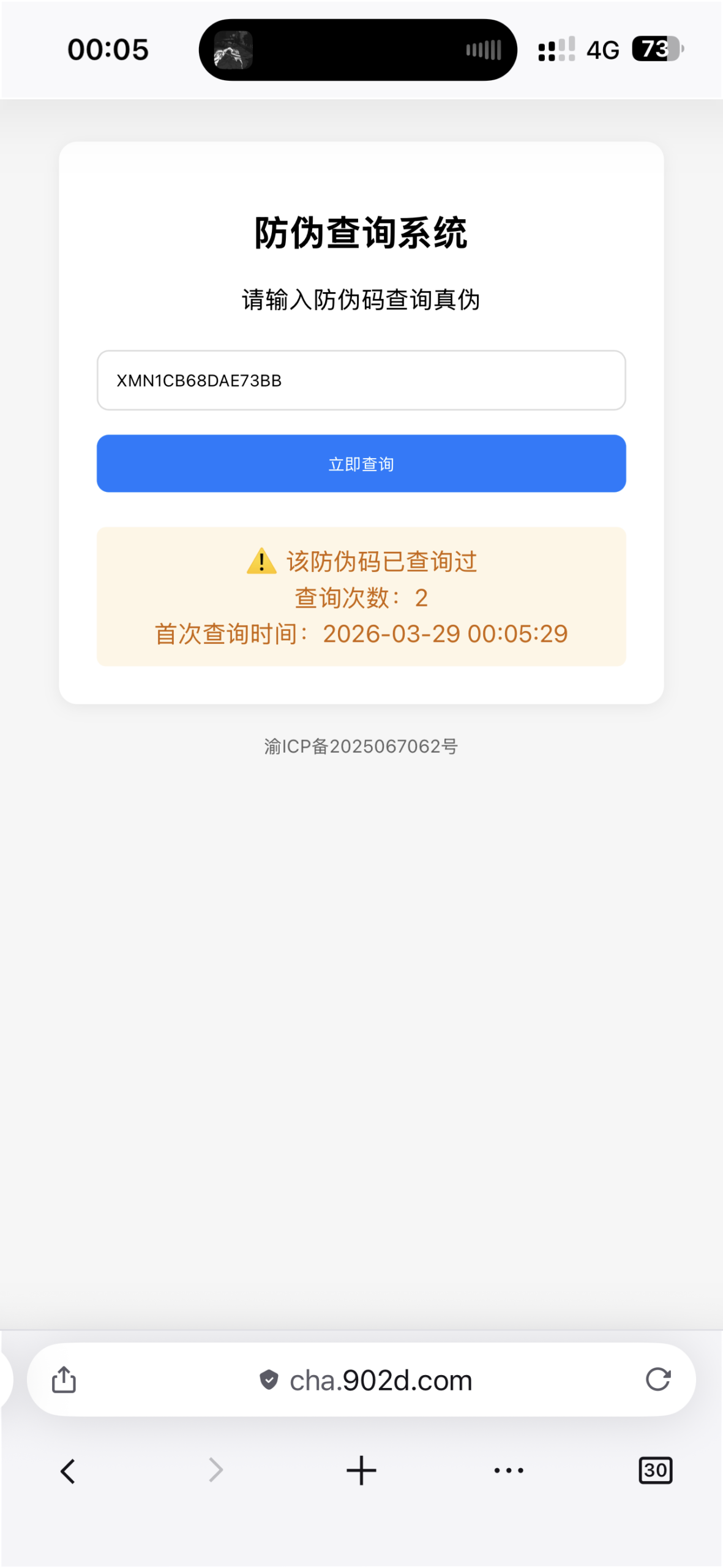Open the tab switcher showing 30 tabs
723x1568 pixels.
pos(655,1469)
